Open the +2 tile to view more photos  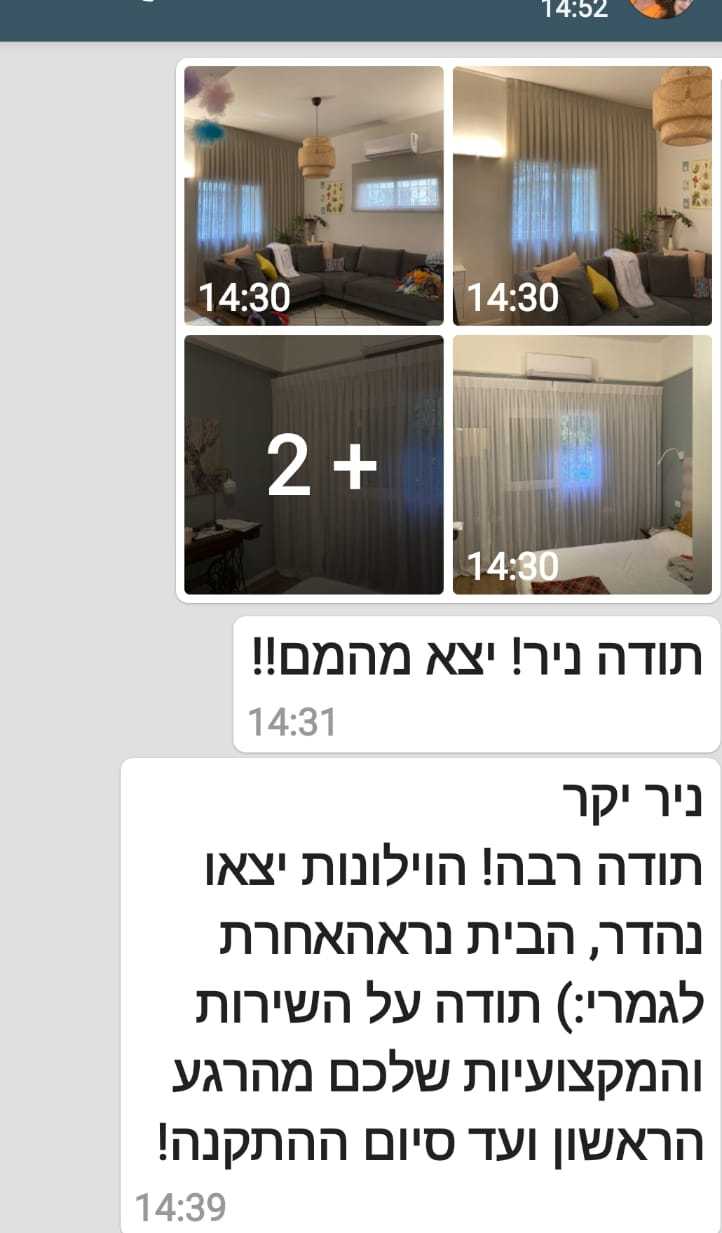point(314,465)
